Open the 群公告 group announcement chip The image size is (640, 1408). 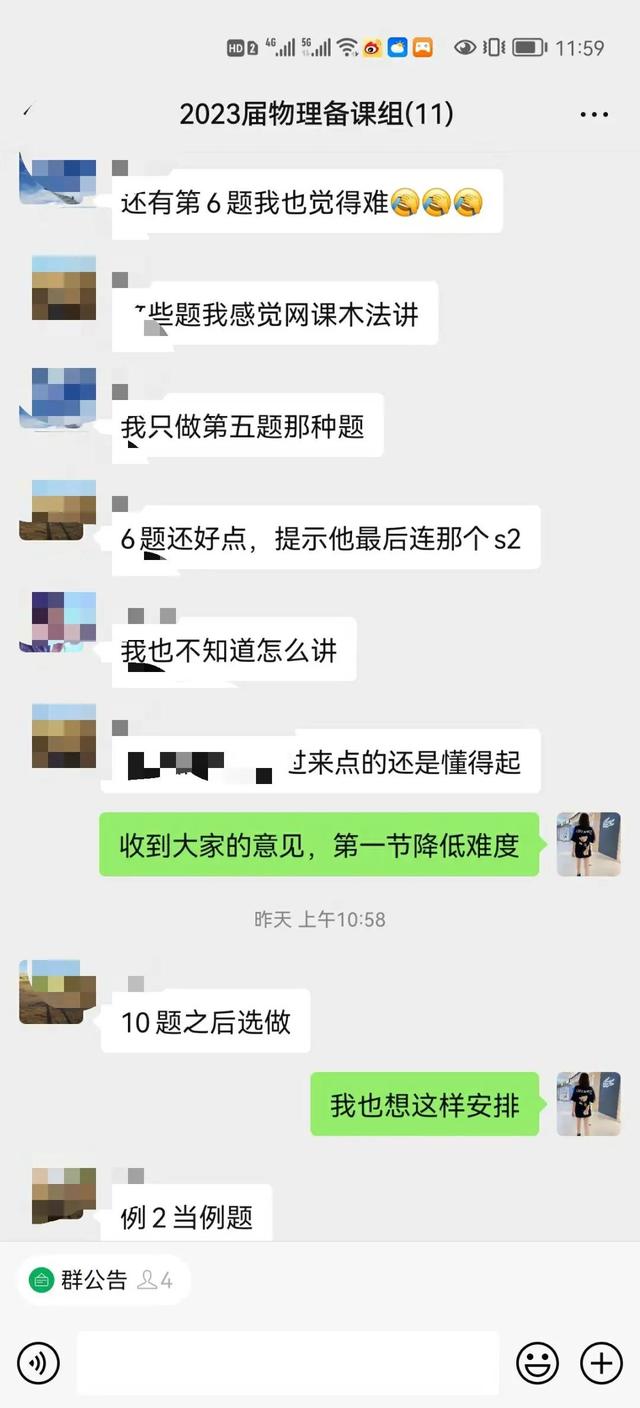click(x=101, y=1279)
